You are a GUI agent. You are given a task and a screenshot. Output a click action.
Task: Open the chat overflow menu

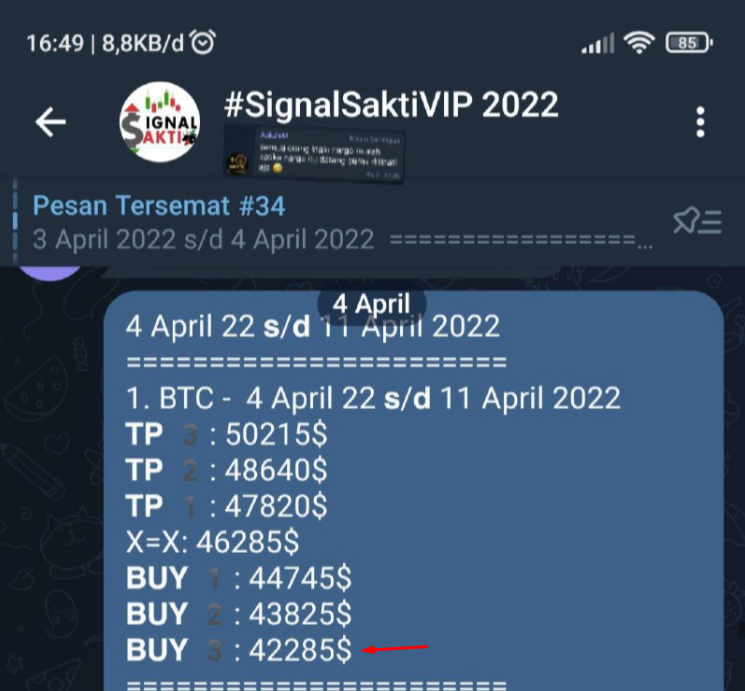(x=700, y=122)
